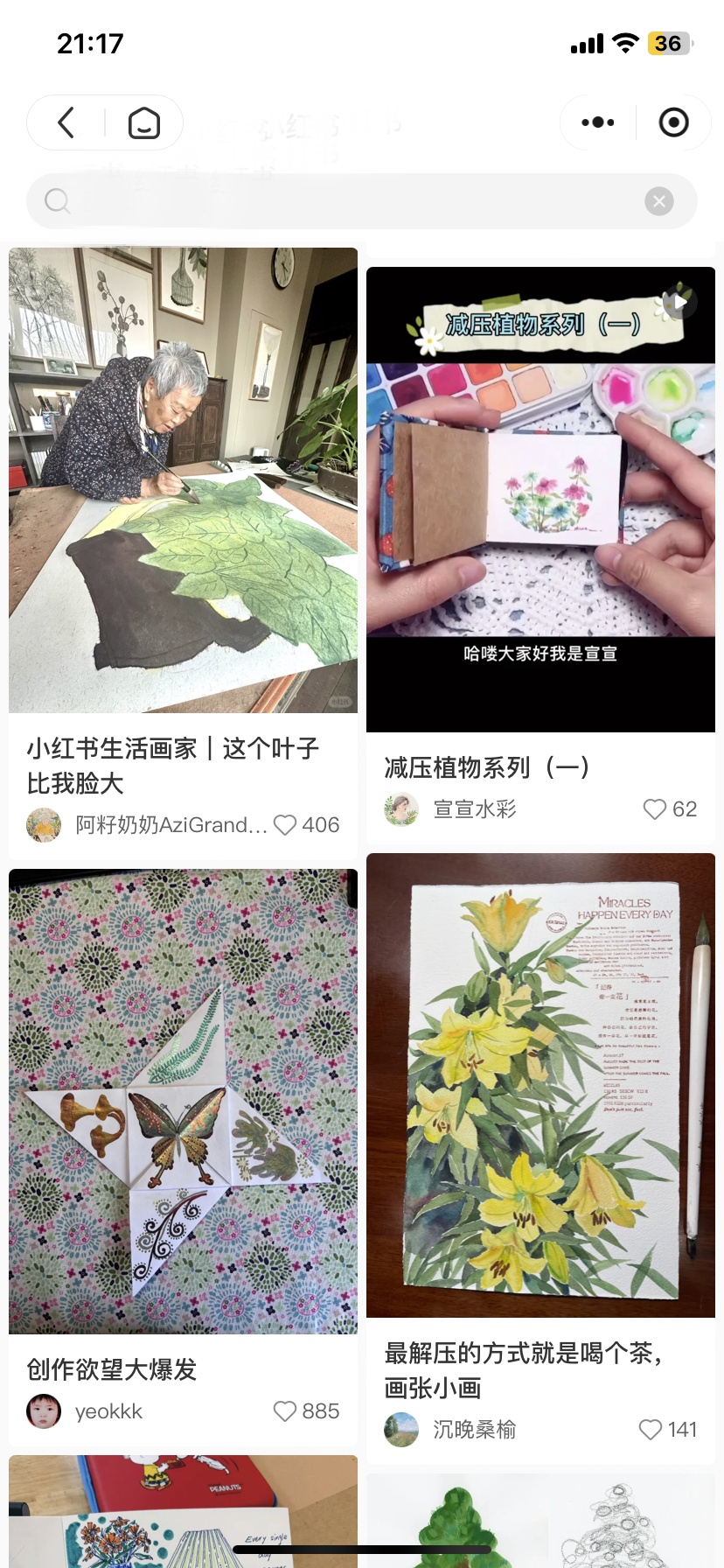Open the post 创作欲望大爆发

coord(183,1101)
